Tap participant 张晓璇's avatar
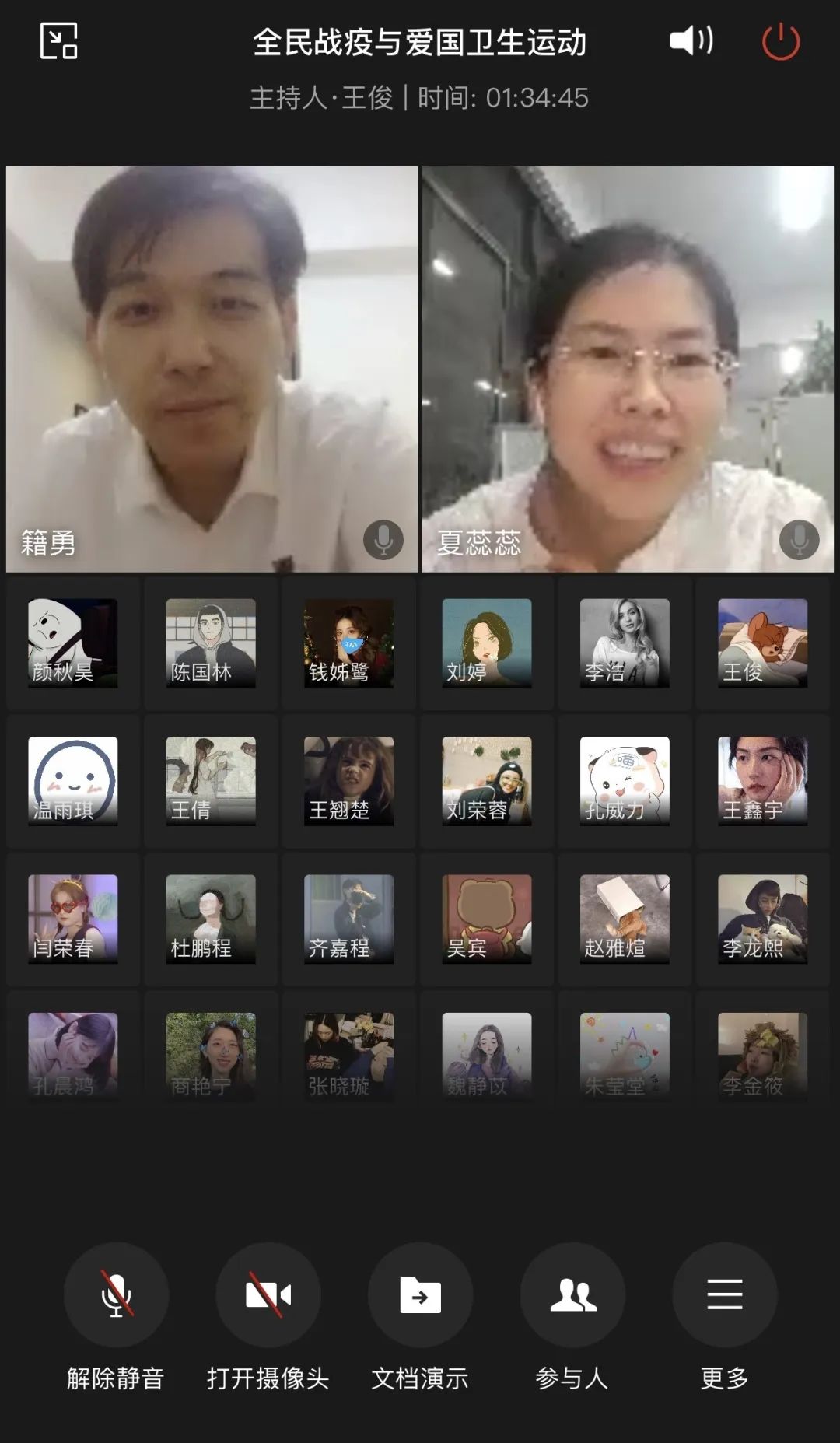The width and height of the screenshot is (840, 1443). coord(348,1055)
